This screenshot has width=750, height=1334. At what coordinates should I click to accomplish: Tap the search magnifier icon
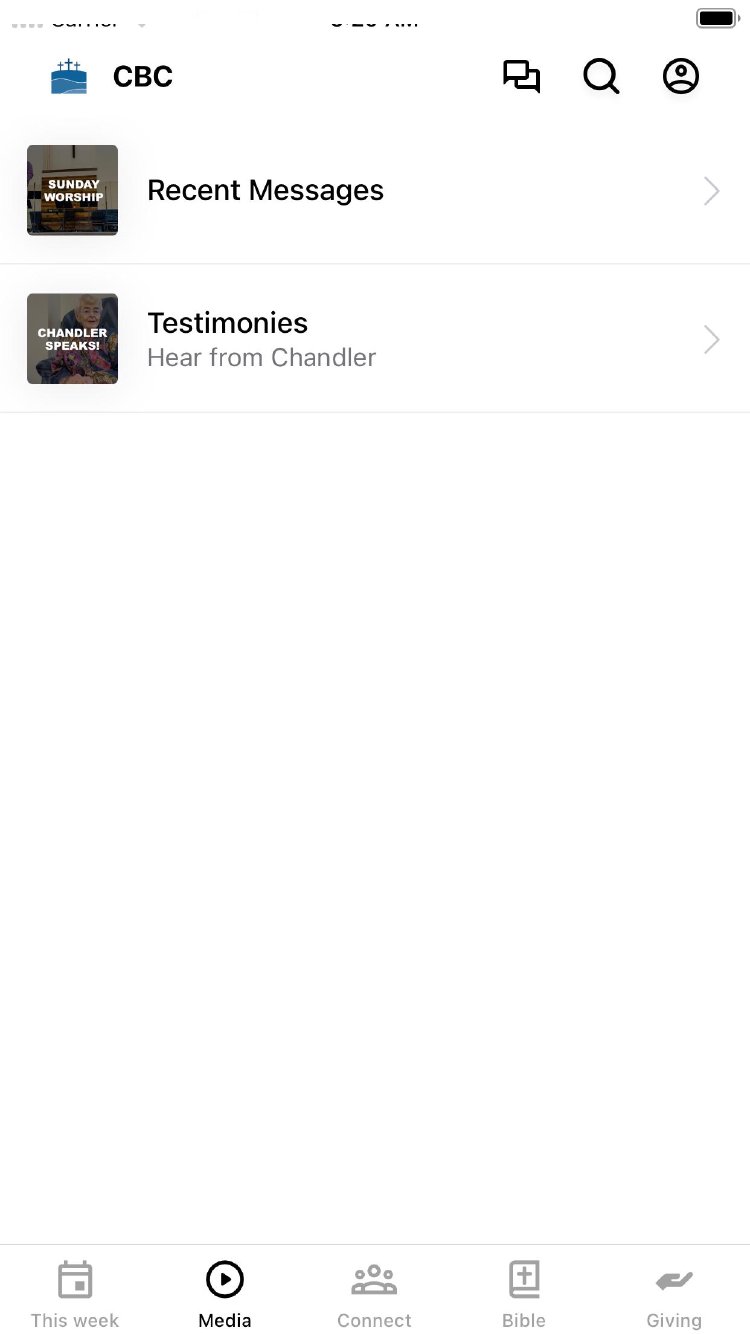tap(601, 77)
